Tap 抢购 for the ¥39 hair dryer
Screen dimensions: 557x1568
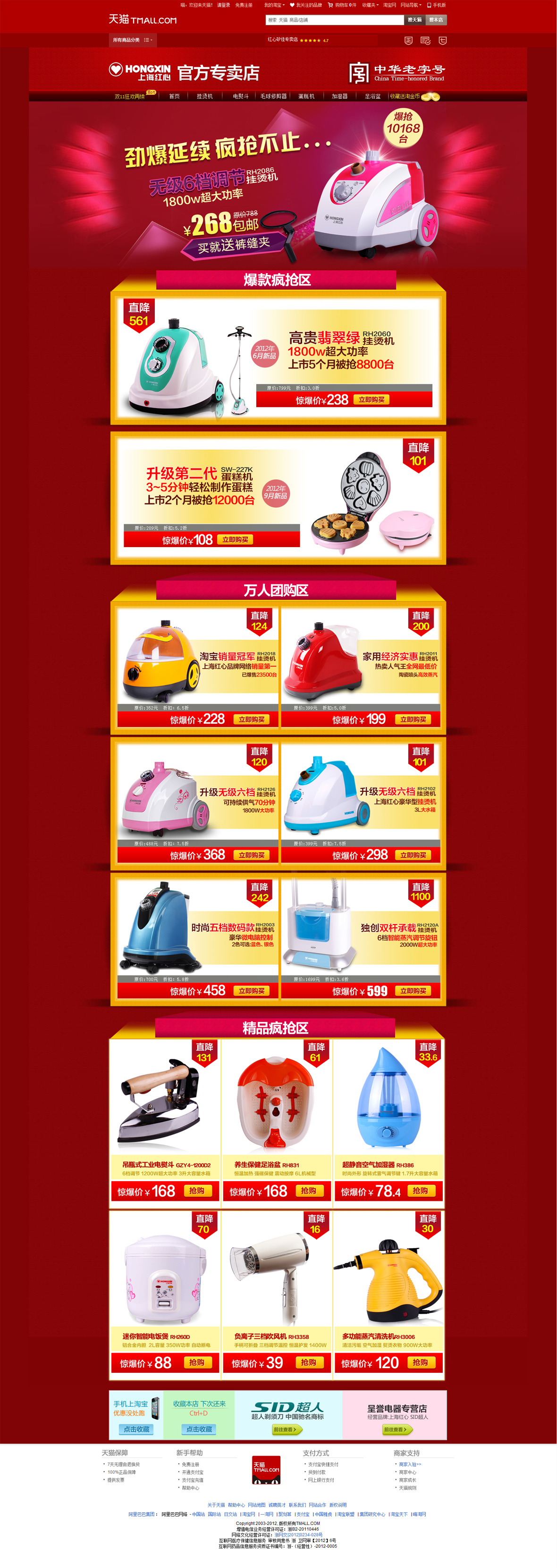[308, 1363]
